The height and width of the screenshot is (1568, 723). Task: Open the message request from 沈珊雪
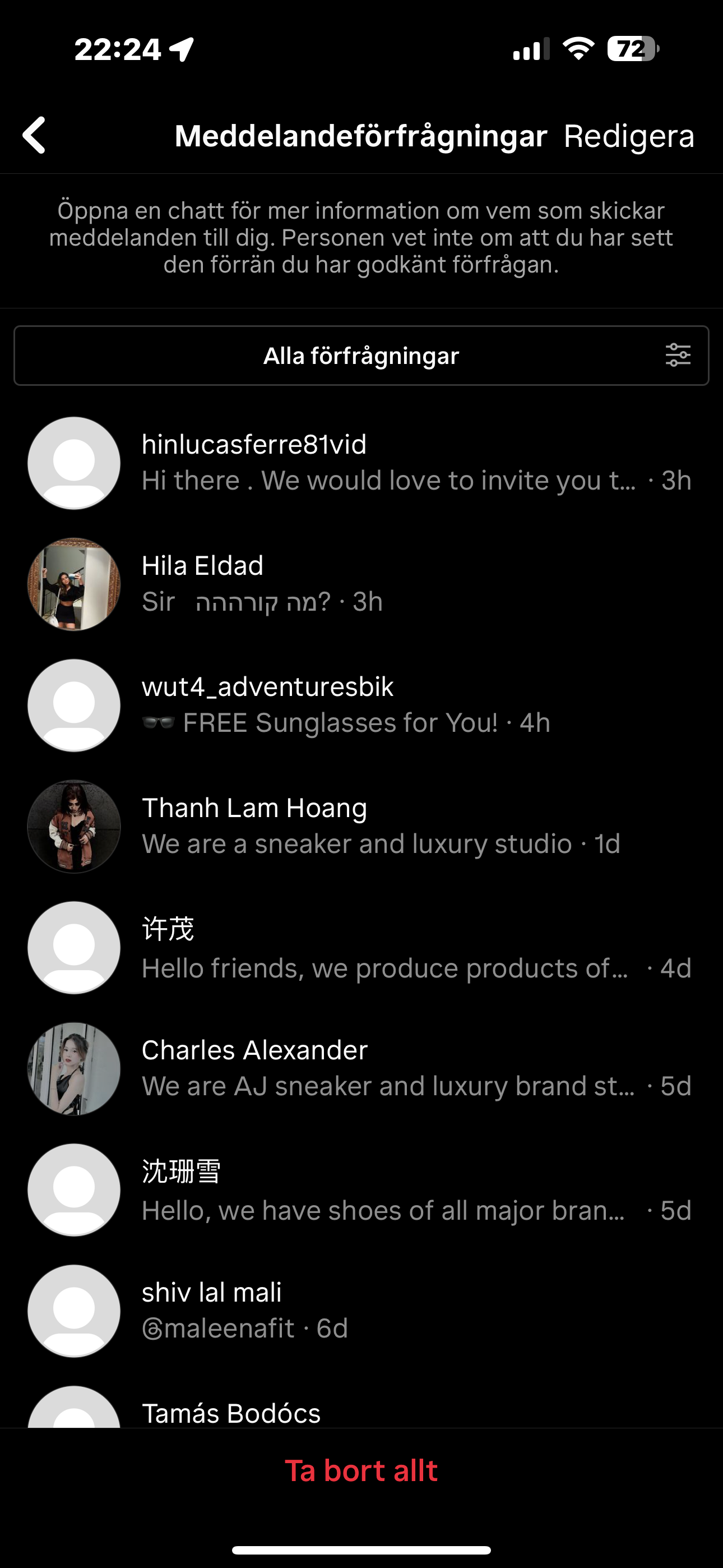(361, 1190)
